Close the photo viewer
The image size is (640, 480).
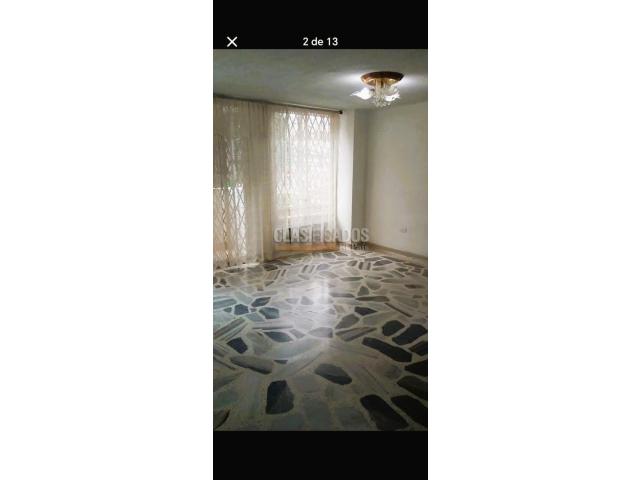click(232, 42)
